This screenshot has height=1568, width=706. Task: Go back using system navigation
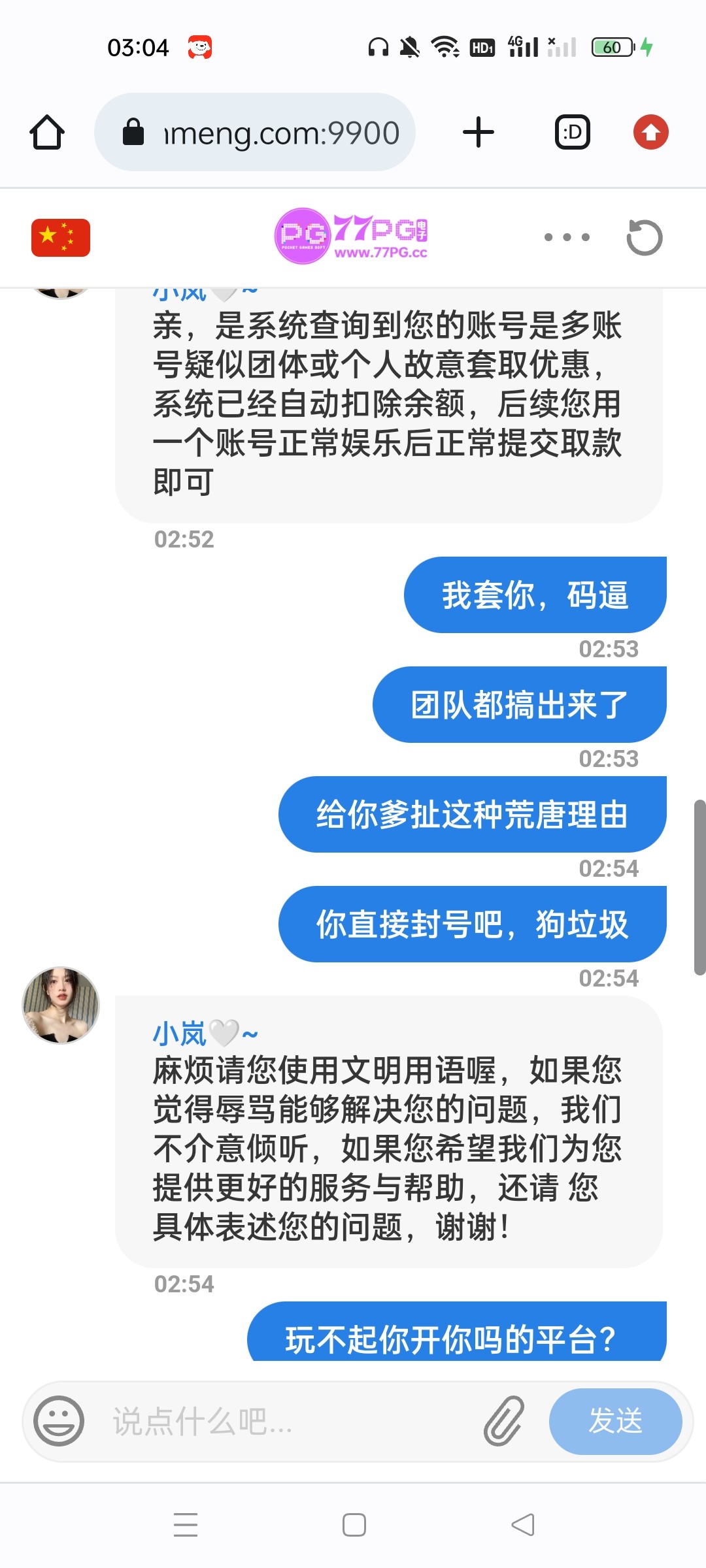(x=522, y=1525)
